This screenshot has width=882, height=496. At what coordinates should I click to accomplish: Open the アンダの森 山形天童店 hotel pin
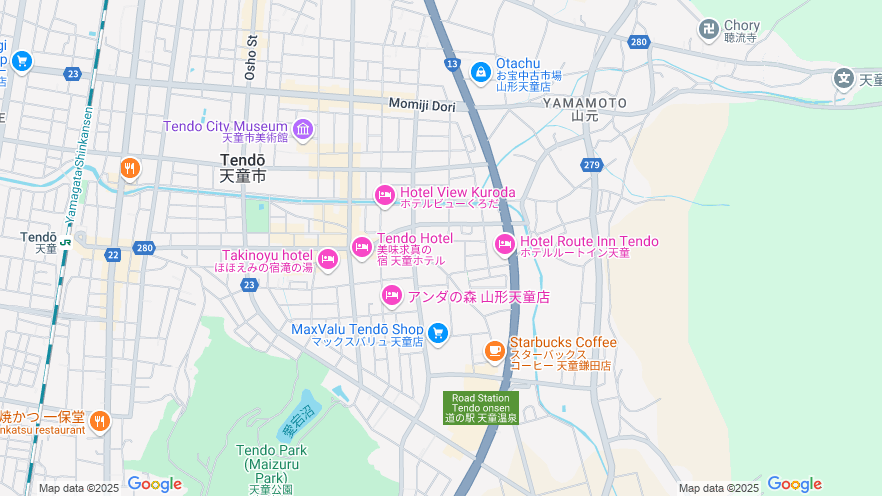coord(392,295)
